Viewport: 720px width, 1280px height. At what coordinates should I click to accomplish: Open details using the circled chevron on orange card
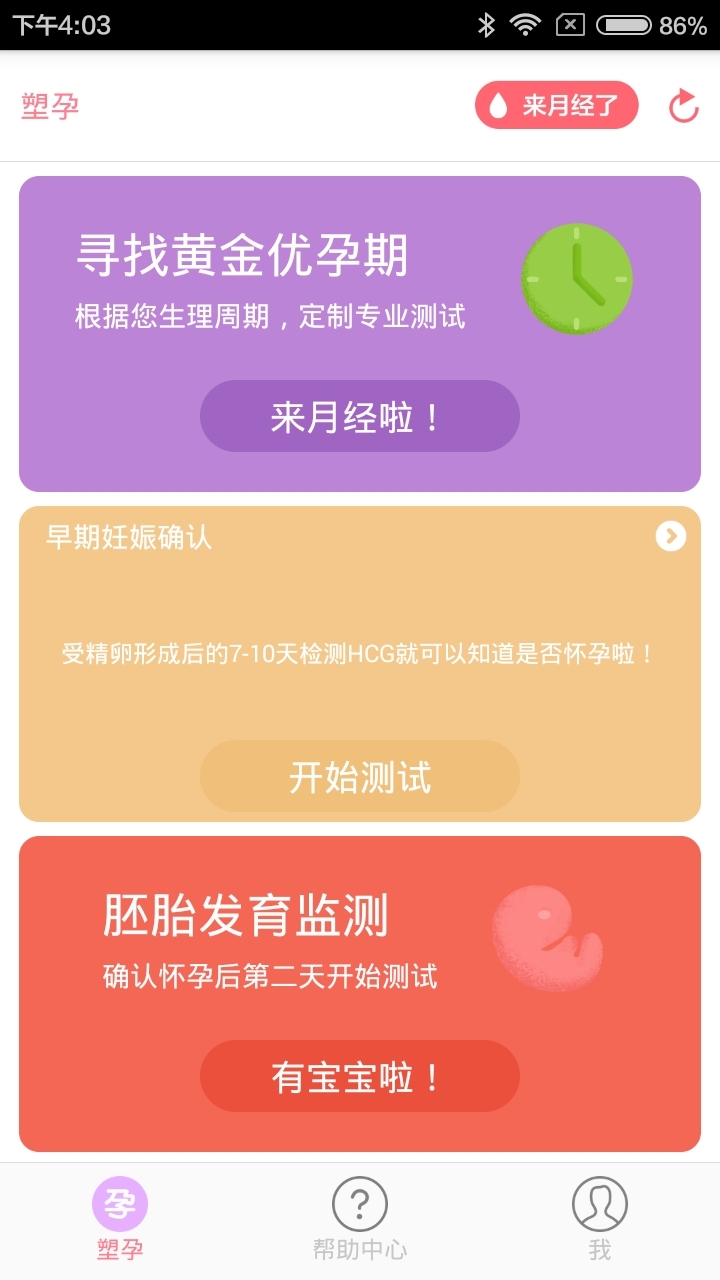[670, 537]
